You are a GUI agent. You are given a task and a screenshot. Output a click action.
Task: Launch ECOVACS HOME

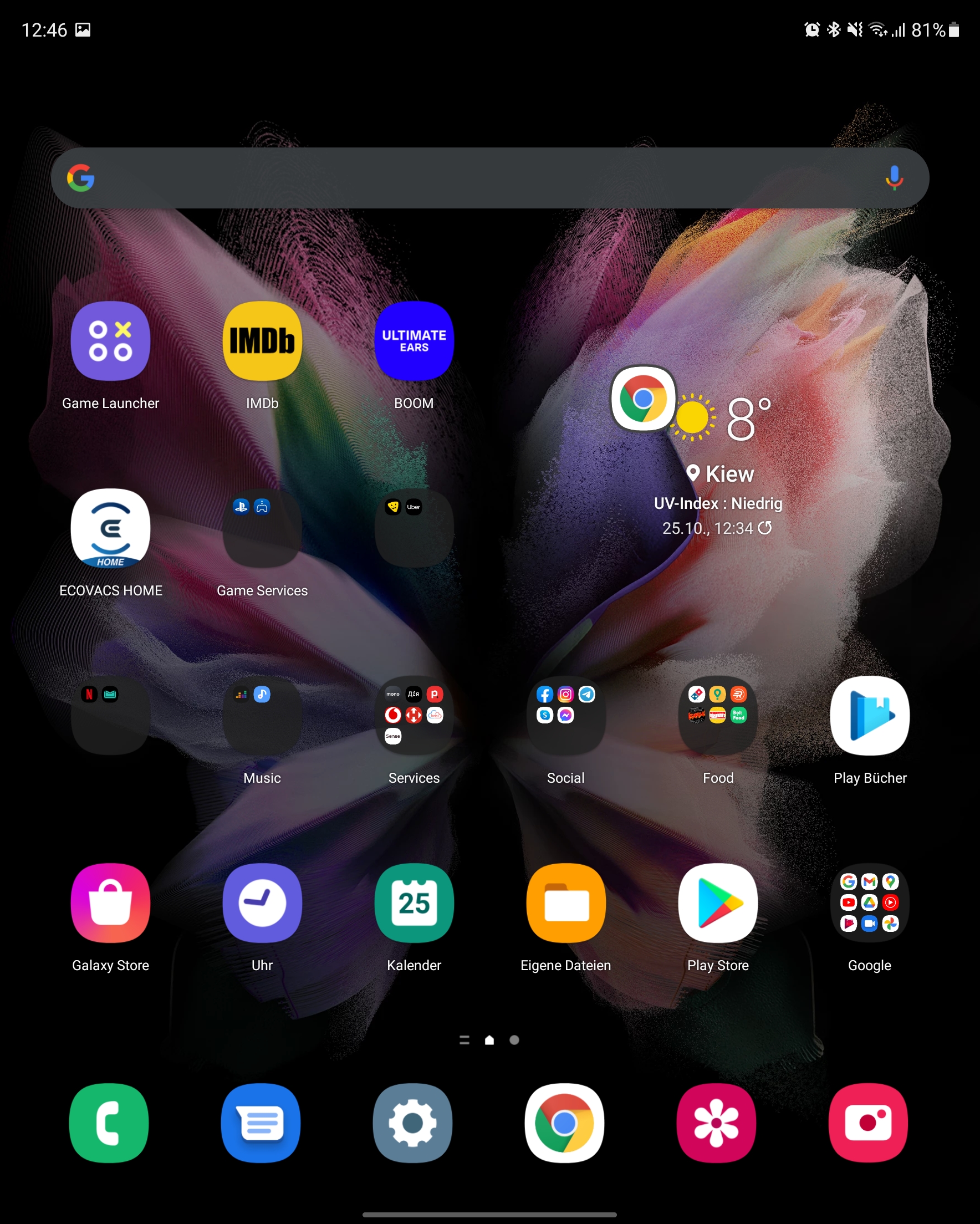pyautogui.click(x=110, y=528)
